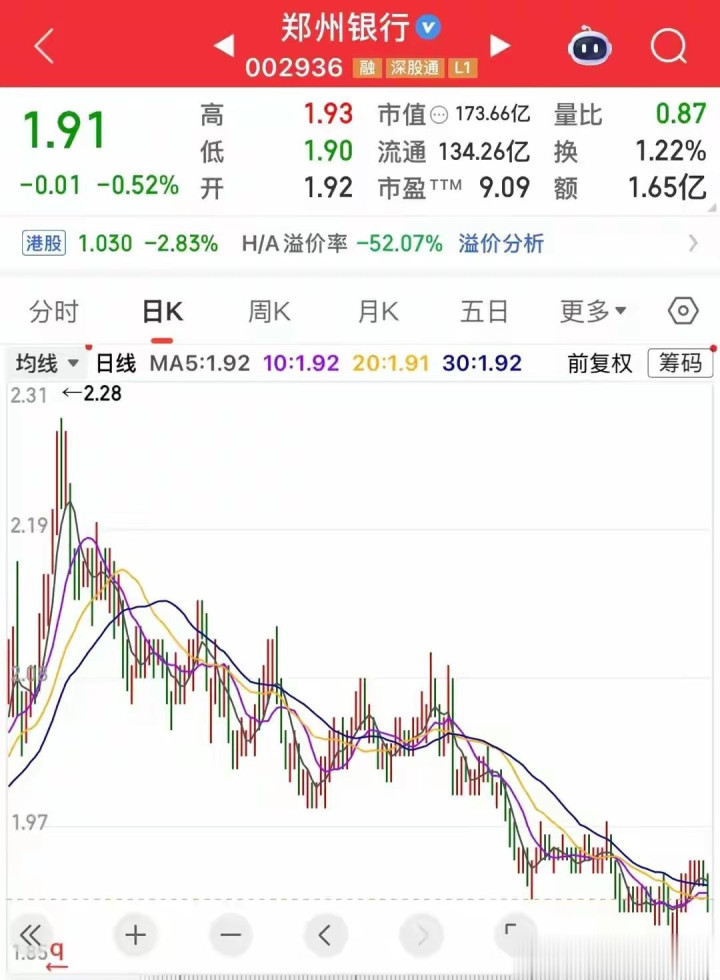The width and height of the screenshot is (720, 980).
Task: Go back using the top-left arrow
Action: tap(44, 46)
